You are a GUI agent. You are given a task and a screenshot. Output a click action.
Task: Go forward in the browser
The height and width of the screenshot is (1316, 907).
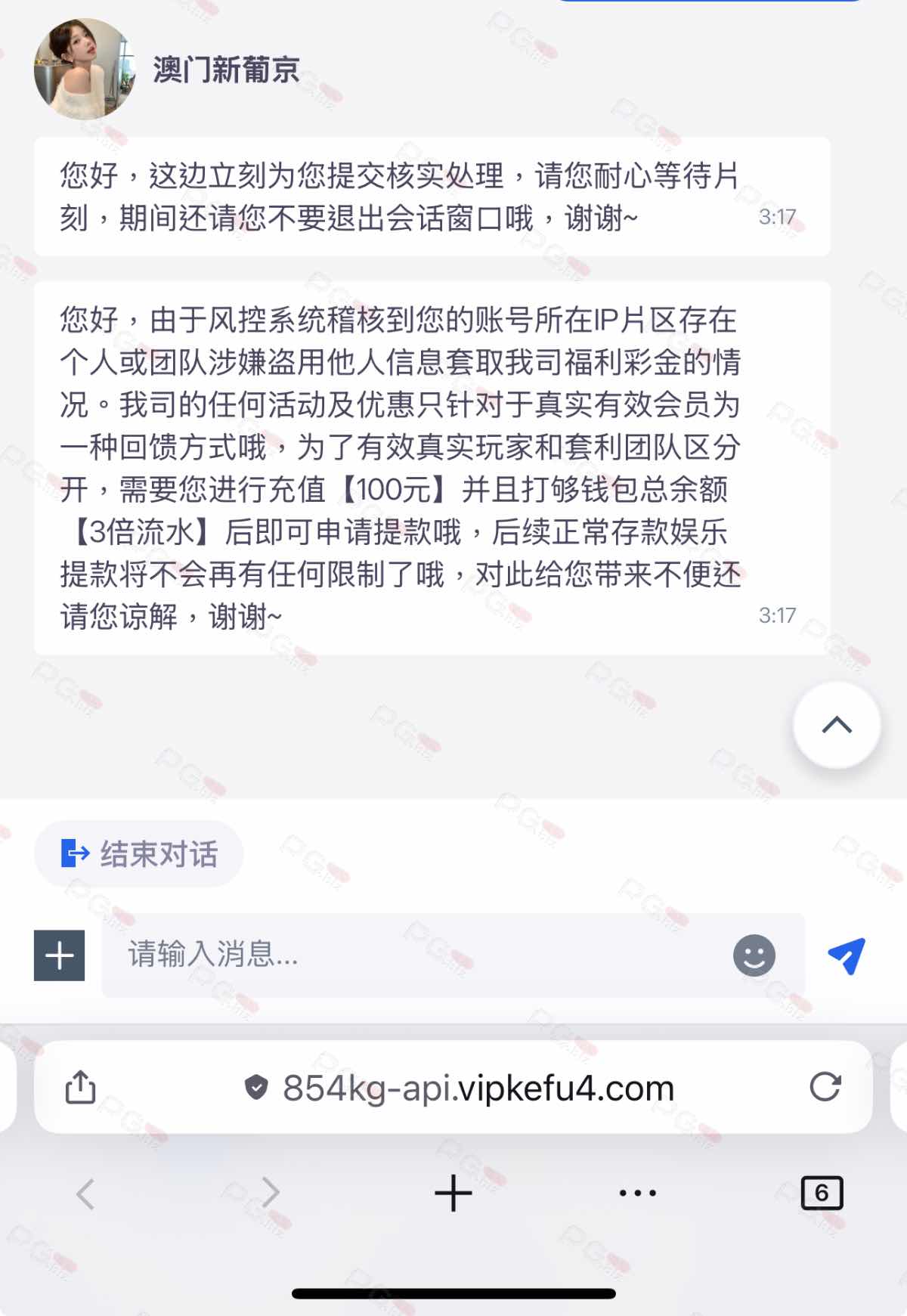point(271,1194)
